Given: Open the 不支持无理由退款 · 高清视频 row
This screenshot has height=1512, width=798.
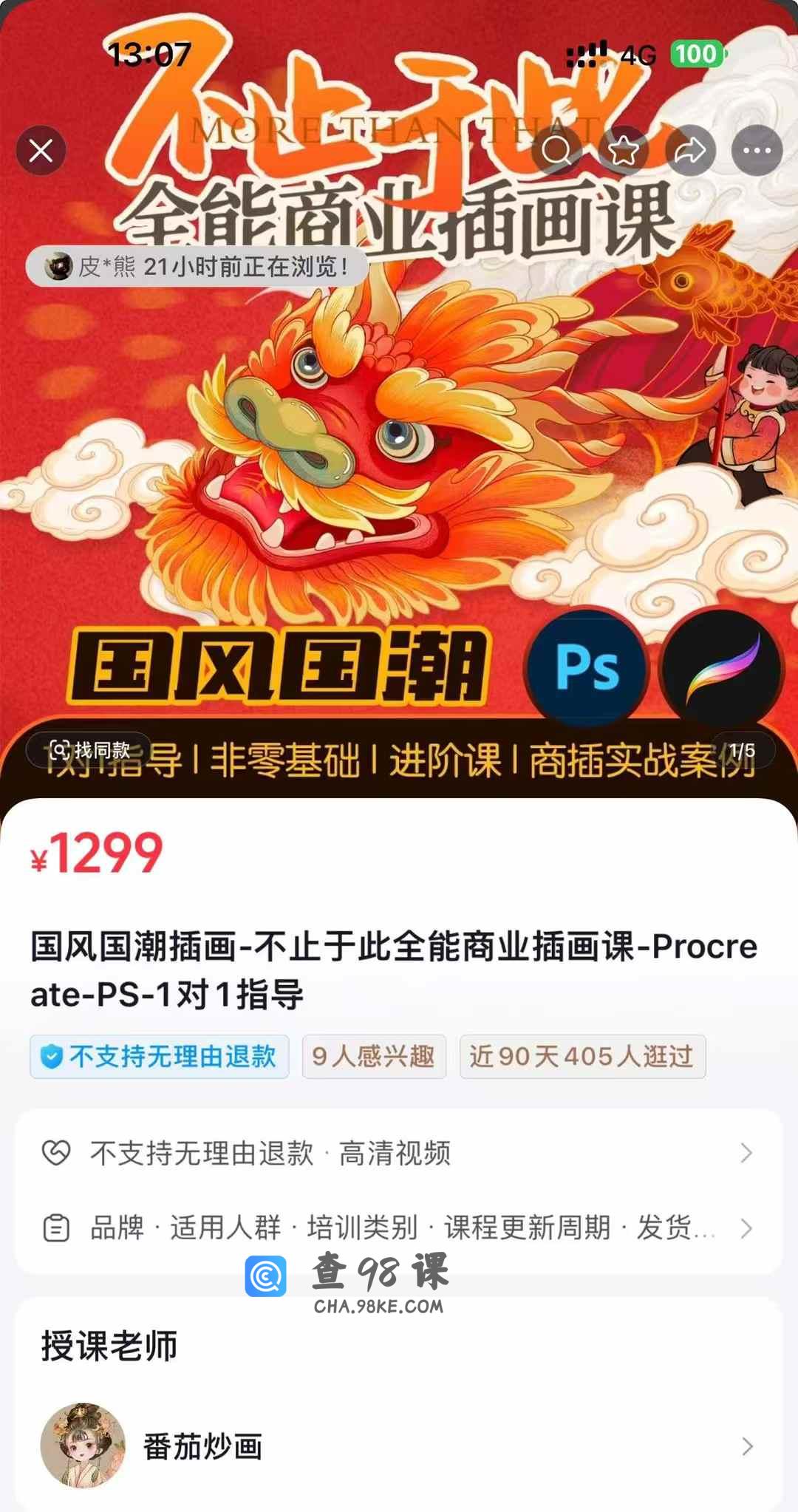Looking at the screenshot, I should point(399,1153).
